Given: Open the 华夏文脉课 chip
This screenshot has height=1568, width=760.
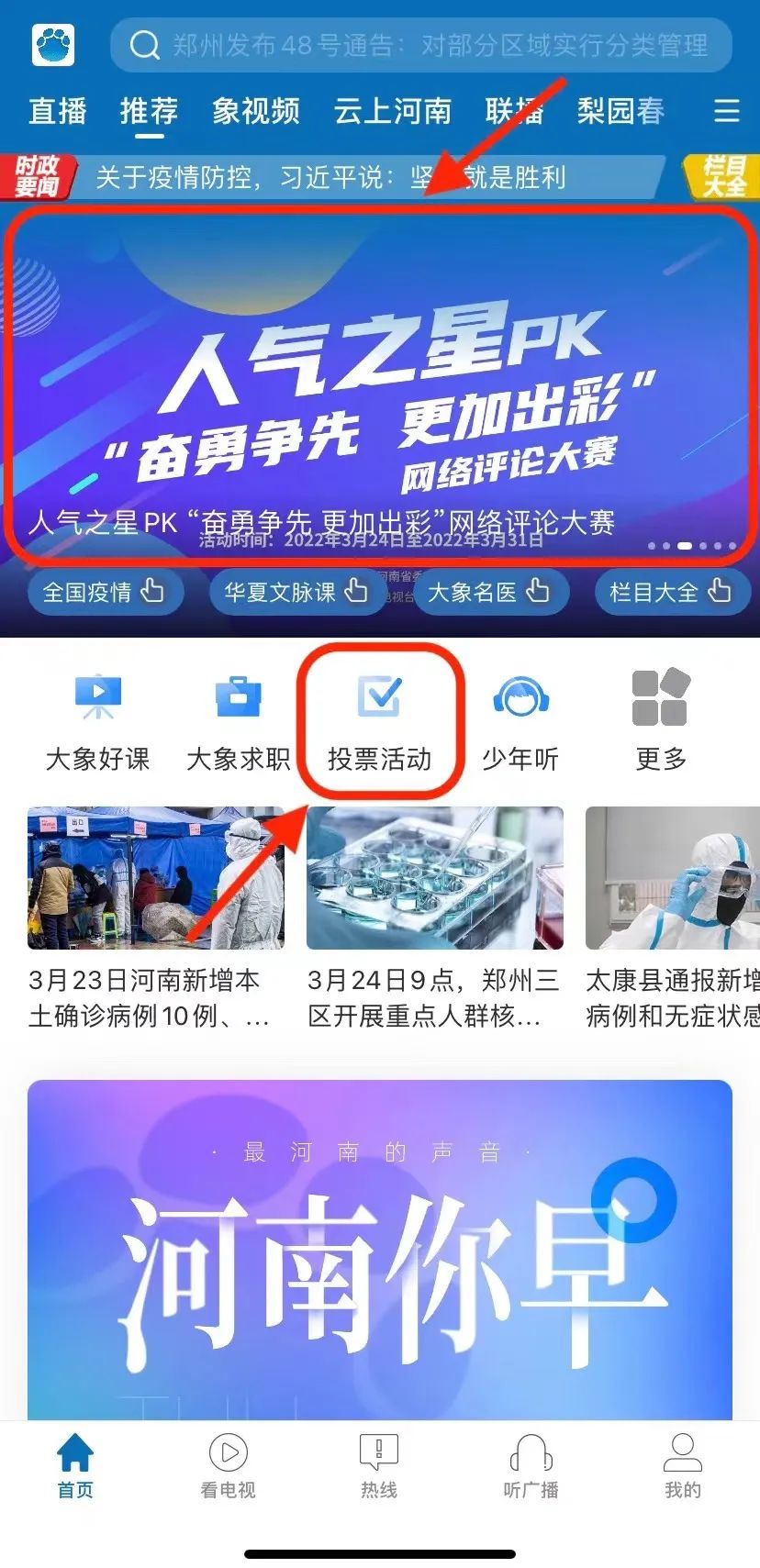Looking at the screenshot, I should pyautogui.click(x=296, y=592).
